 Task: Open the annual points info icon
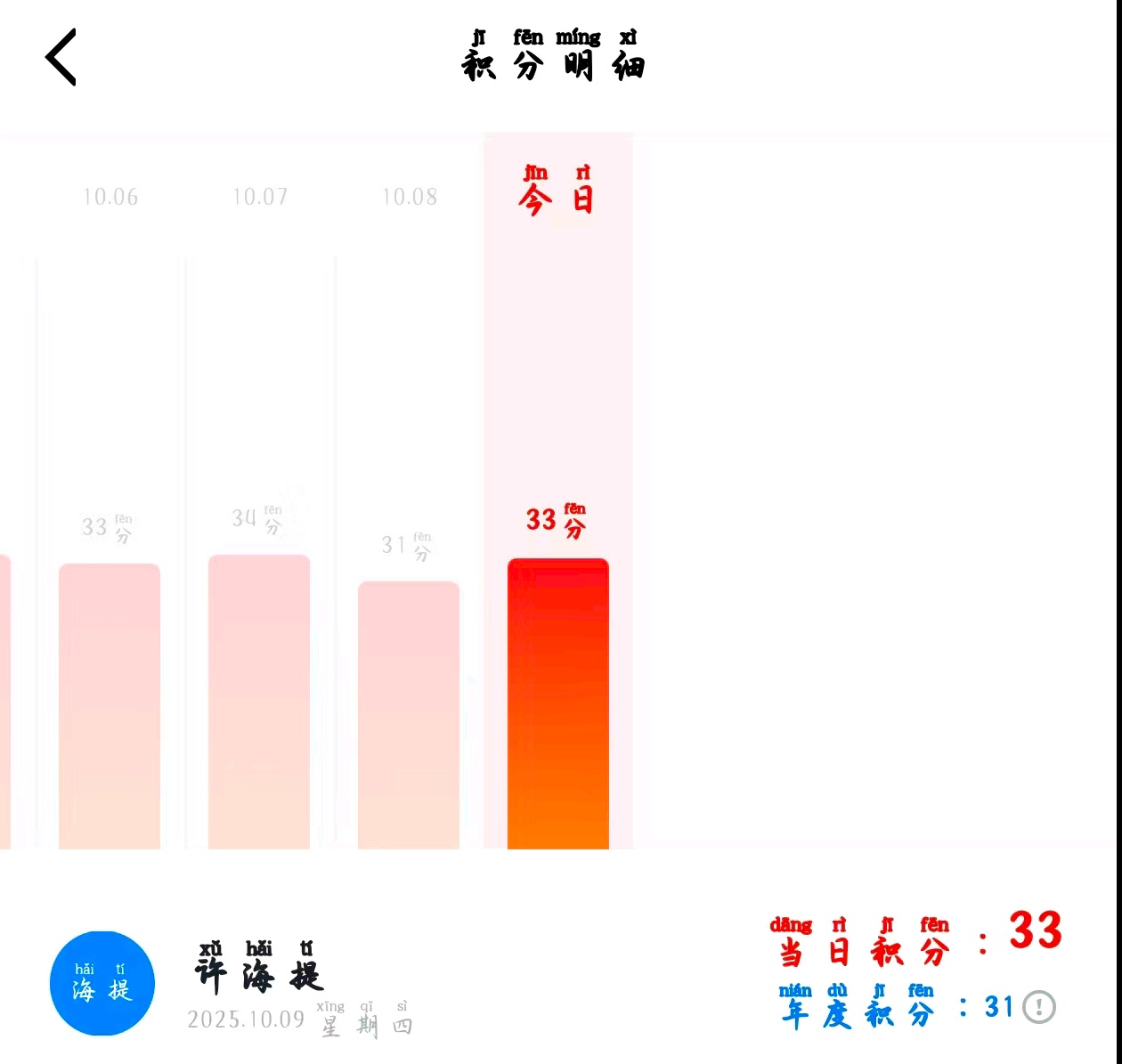1038,1007
